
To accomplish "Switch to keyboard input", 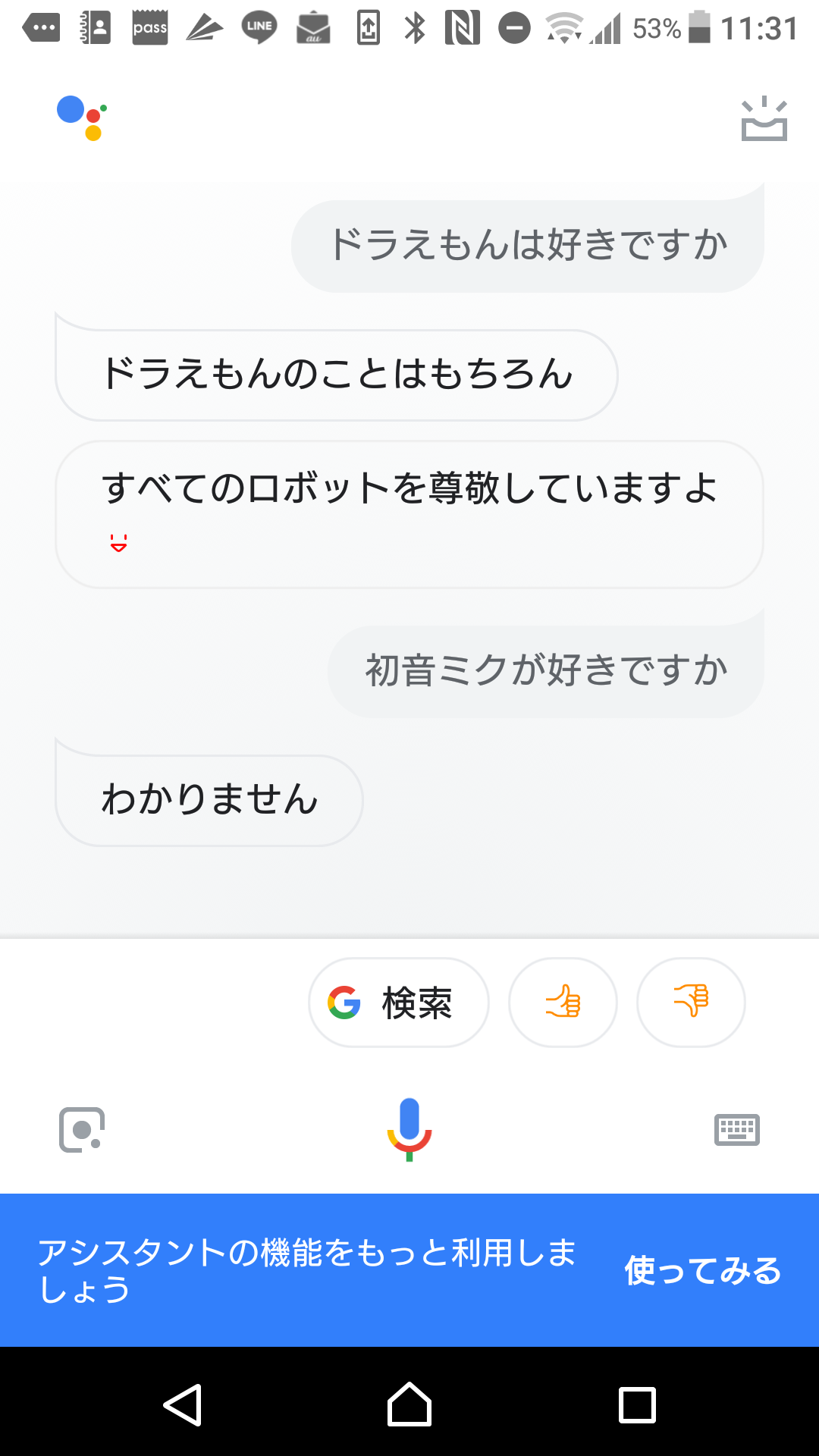I will 736,1130.
